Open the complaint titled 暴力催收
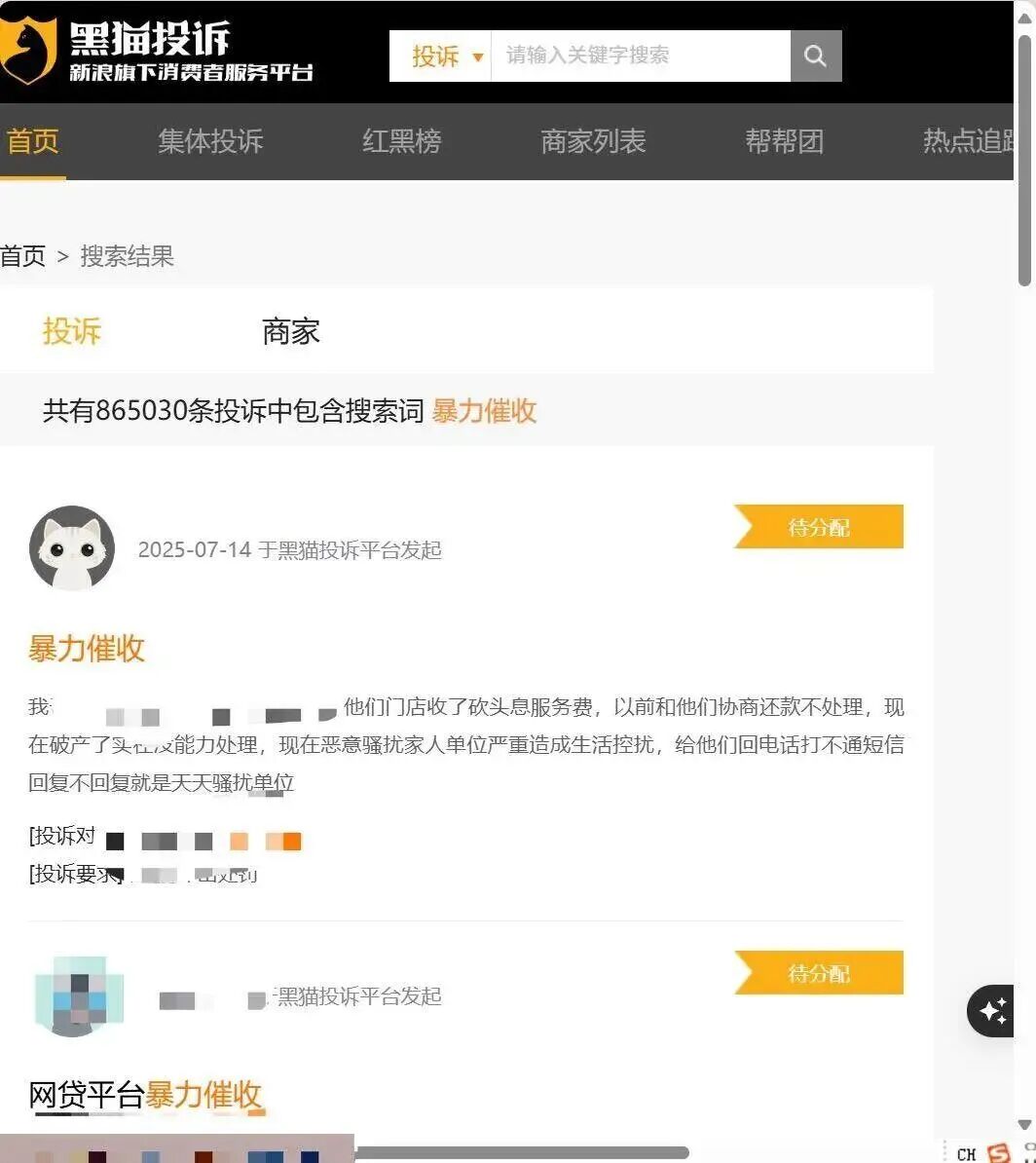Screen dimensions: 1036x1163 pyautogui.click(x=87, y=649)
